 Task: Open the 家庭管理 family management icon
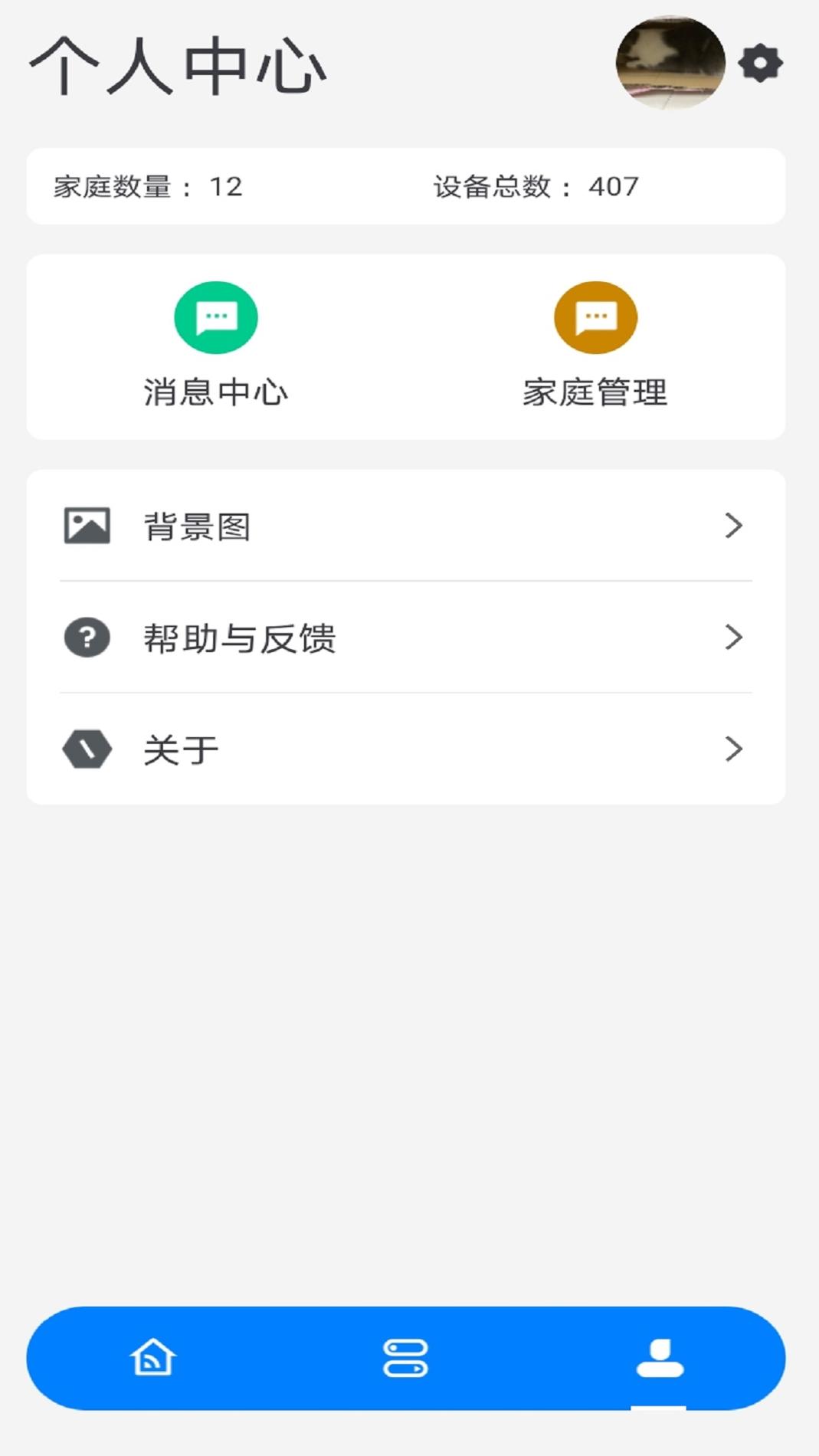point(597,316)
